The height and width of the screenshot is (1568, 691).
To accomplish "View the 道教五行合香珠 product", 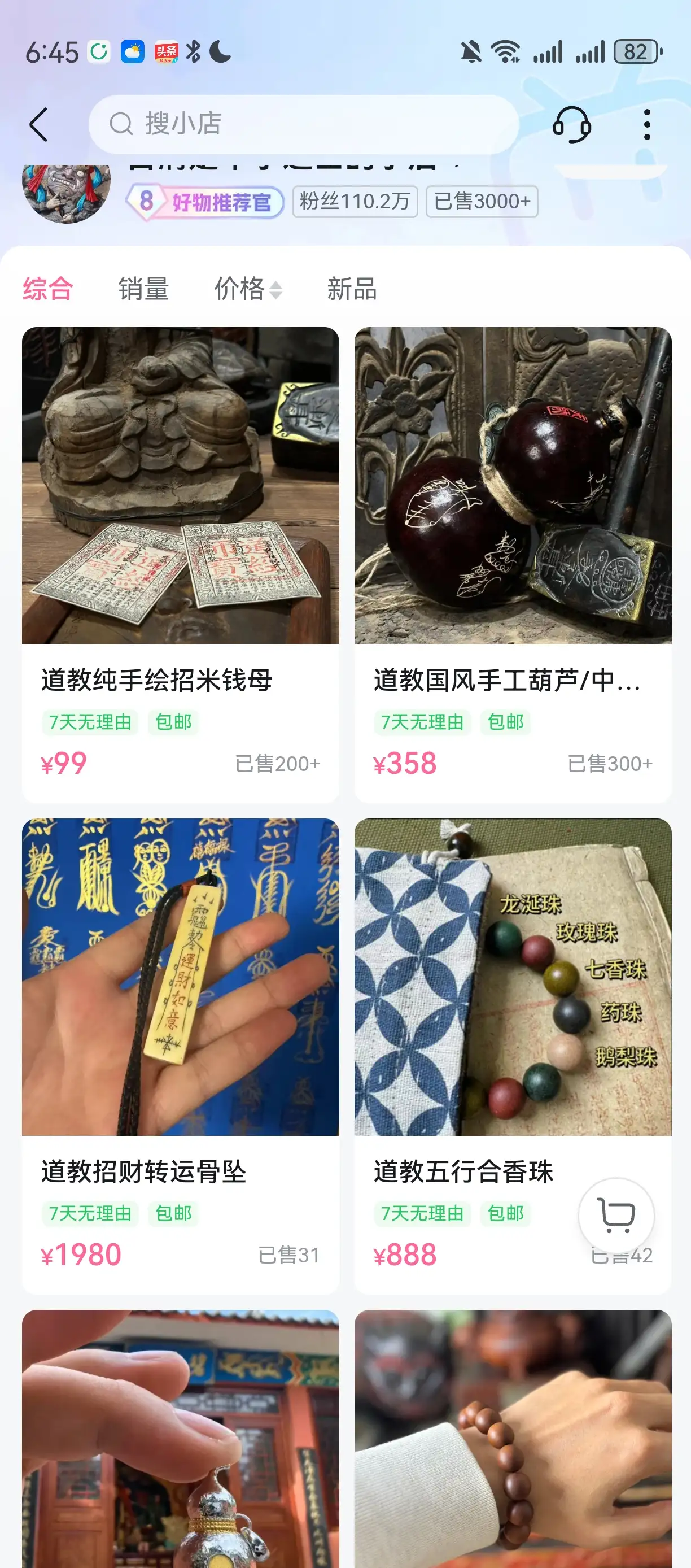I will click(x=513, y=1035).
